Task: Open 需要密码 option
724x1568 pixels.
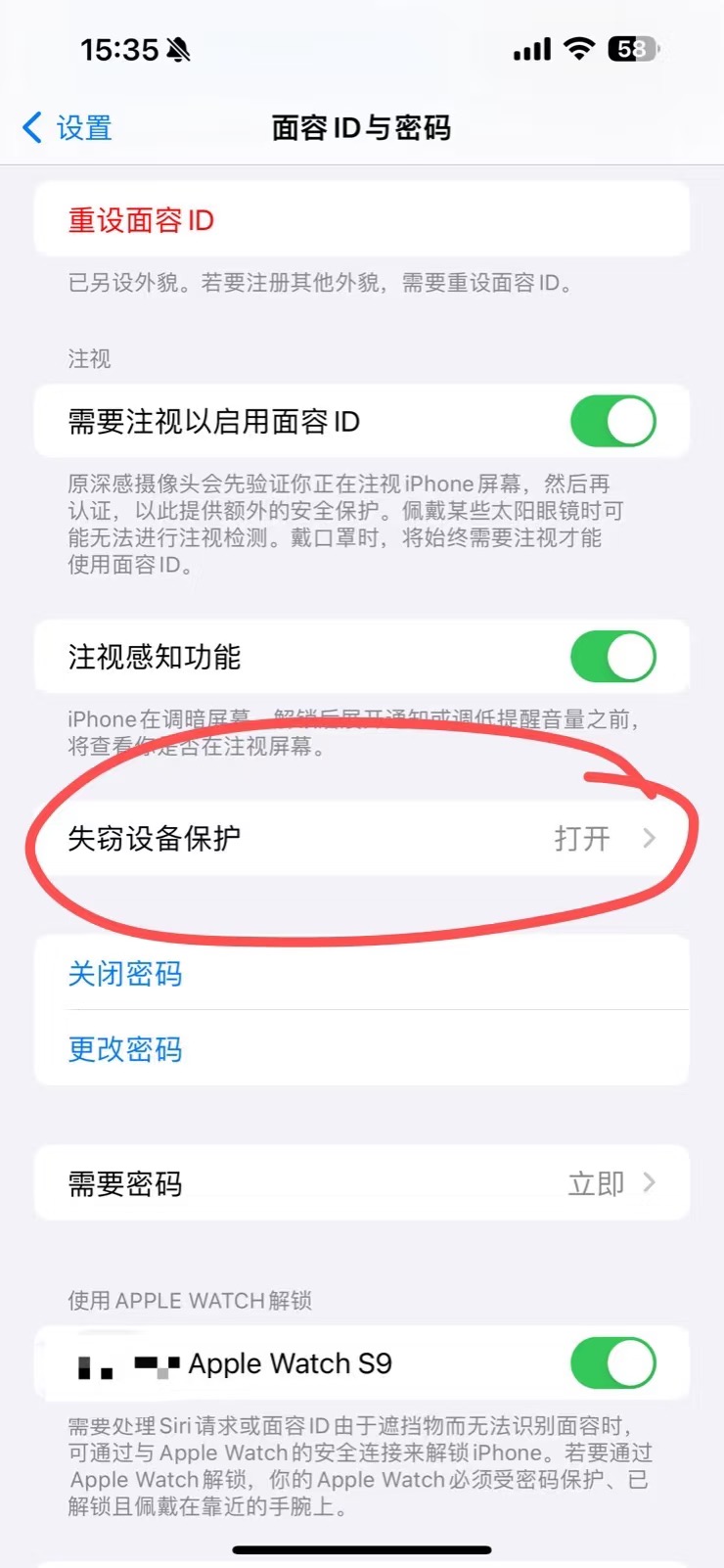Action: coord(362,1184)
